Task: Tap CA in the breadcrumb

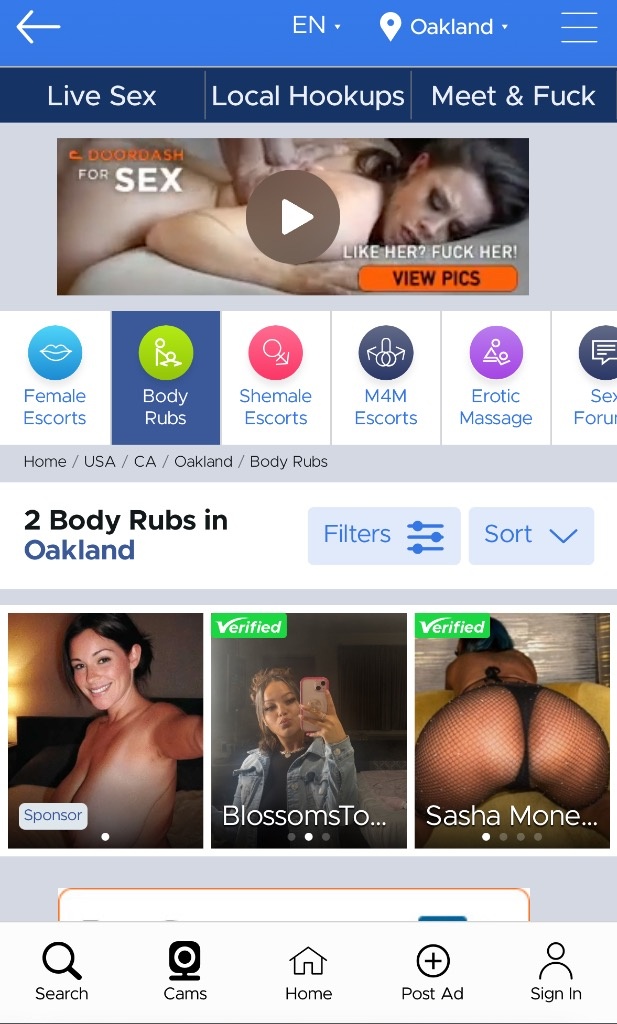Action: coord(145,462)
